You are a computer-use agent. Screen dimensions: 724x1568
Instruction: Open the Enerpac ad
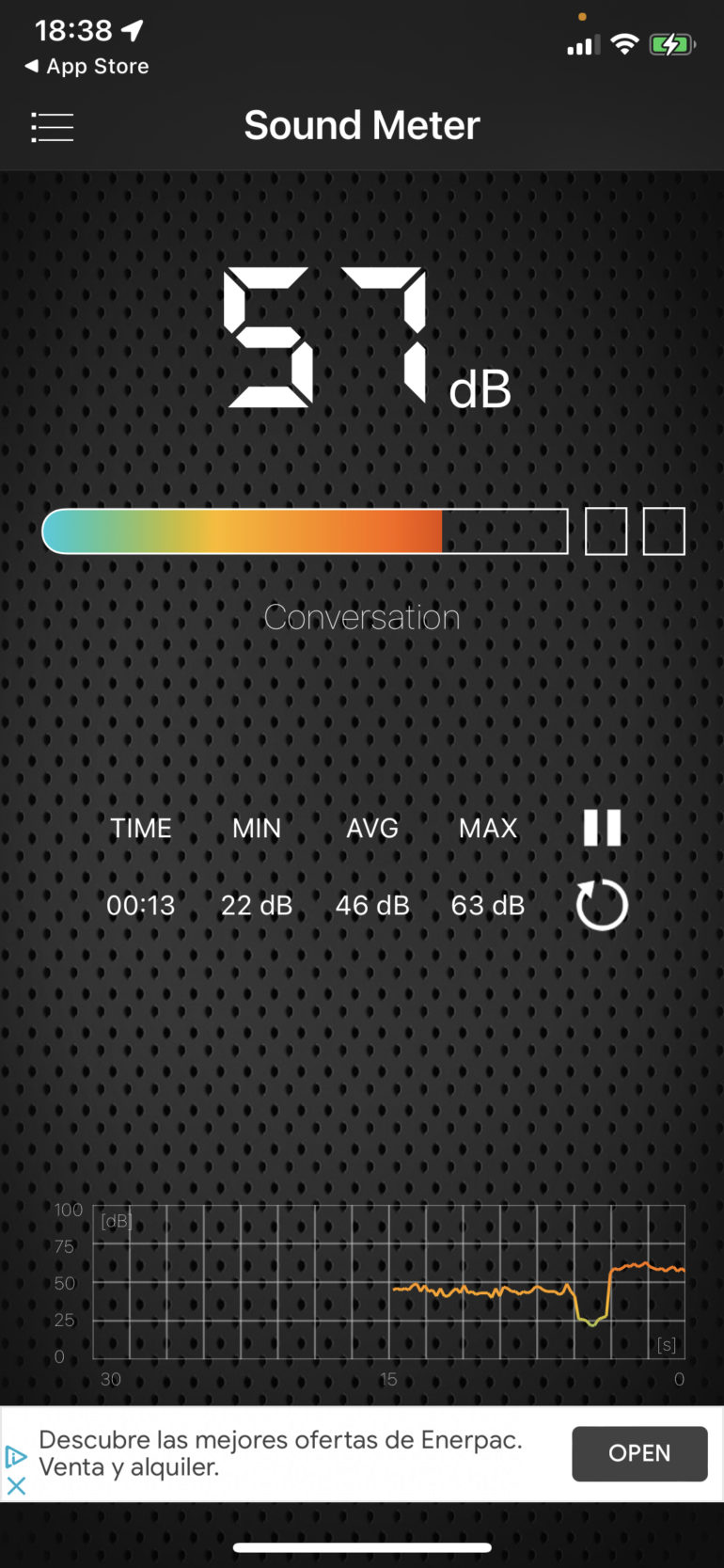point(638,1453)
